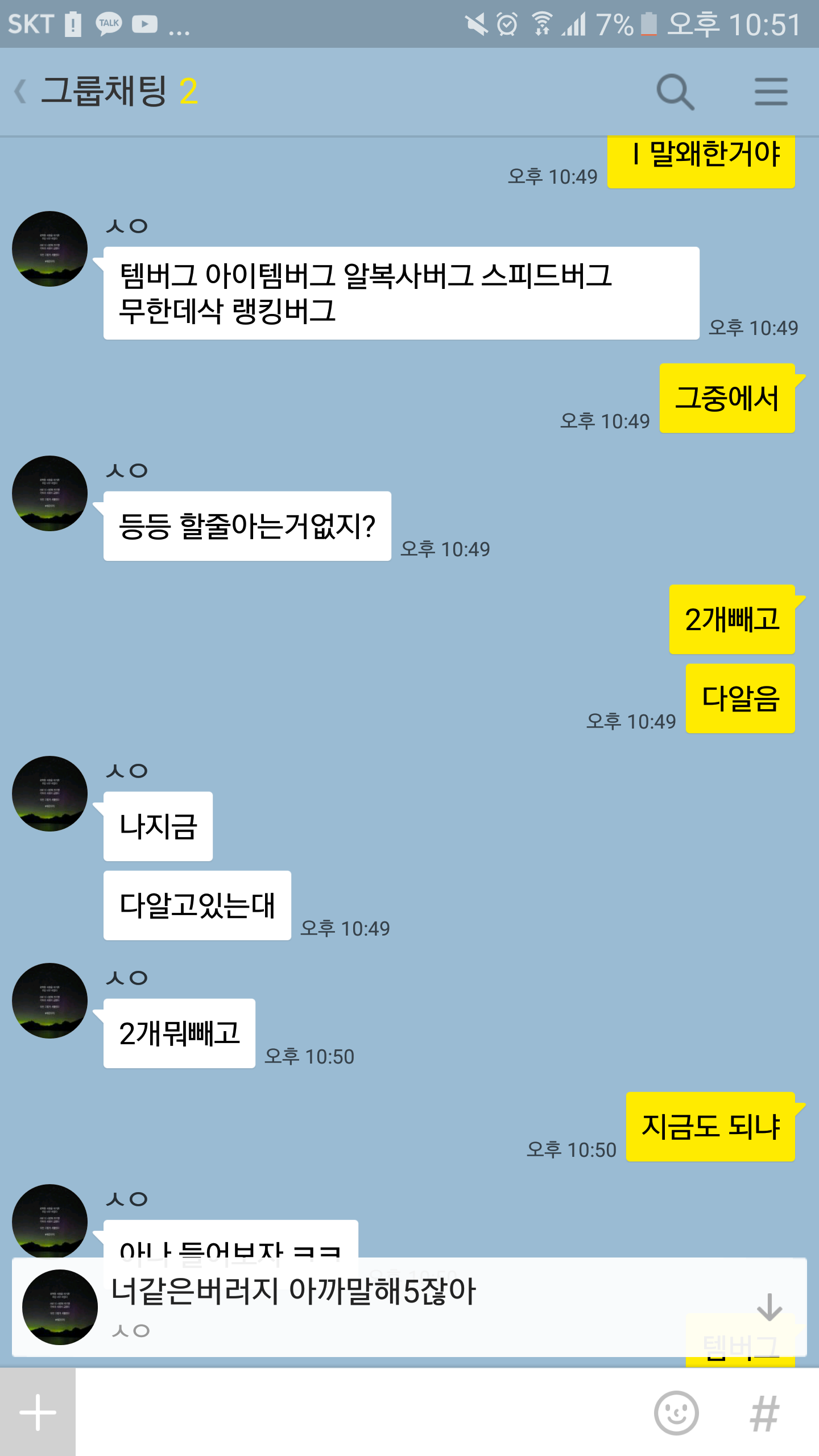819x1456 pixels.
Task: Go back from the 그룹채팅 chat room
Action: click(22, 91)
